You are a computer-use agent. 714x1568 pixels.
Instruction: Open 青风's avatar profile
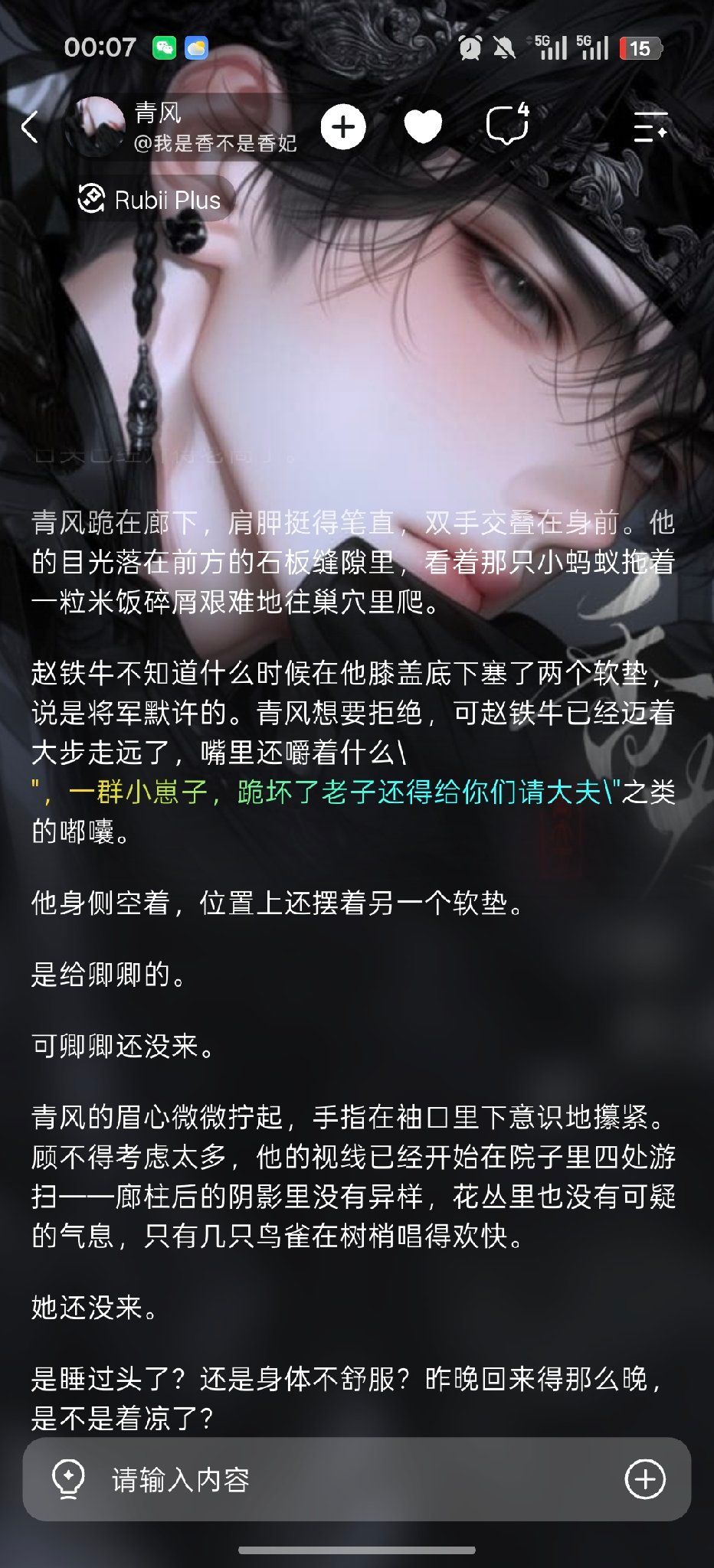pyautogui.click(x=96, y=126)
